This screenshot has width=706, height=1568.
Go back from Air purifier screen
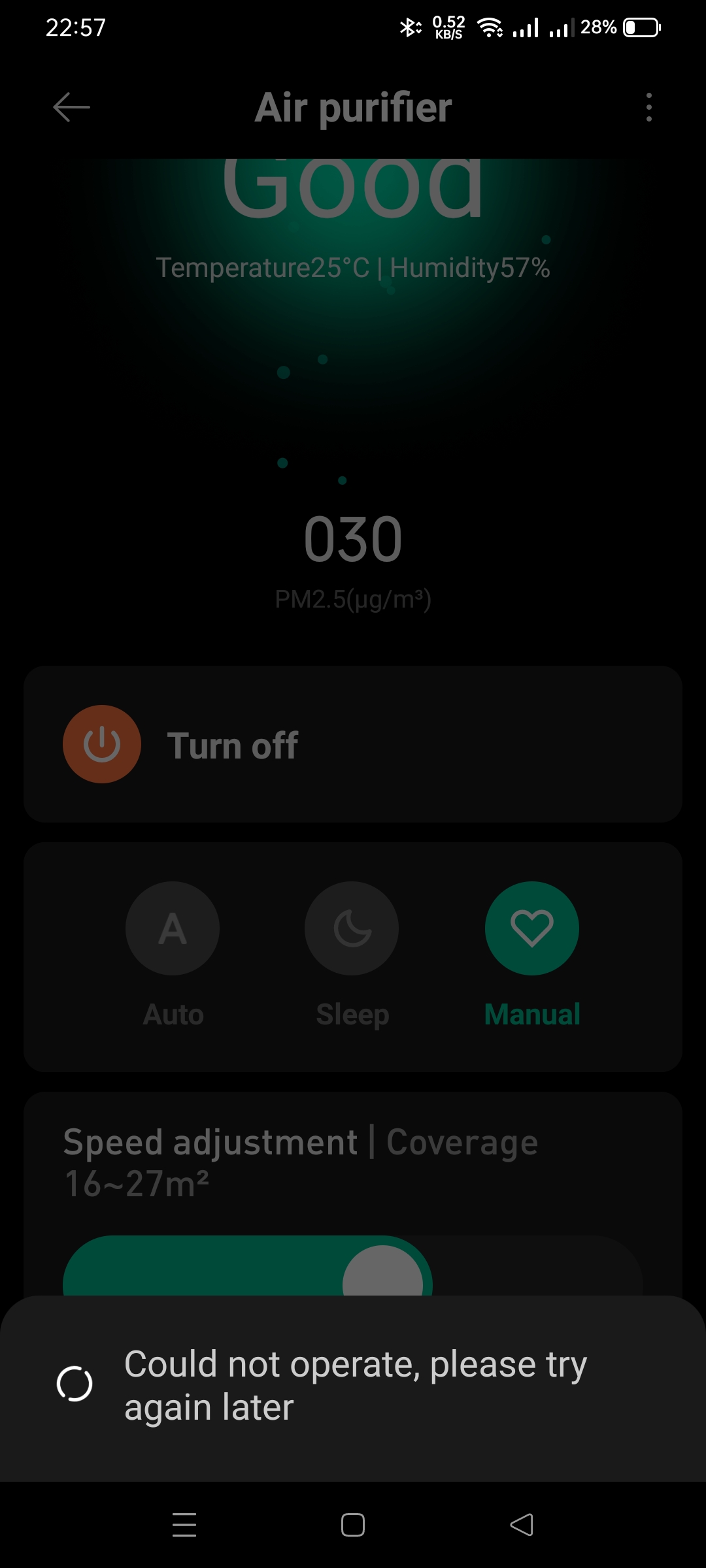coord(71,107)
